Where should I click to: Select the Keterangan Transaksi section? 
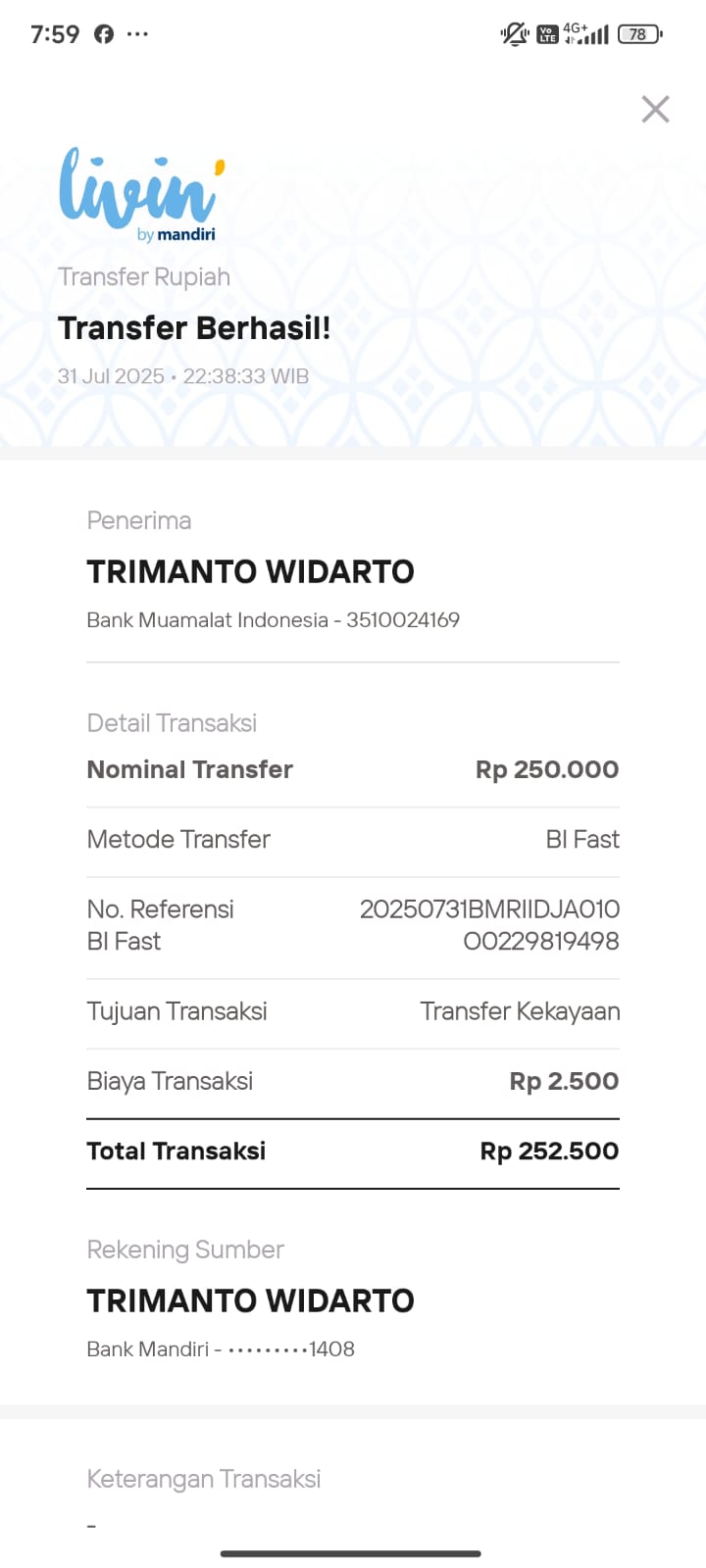click(x=203, y=1479)
